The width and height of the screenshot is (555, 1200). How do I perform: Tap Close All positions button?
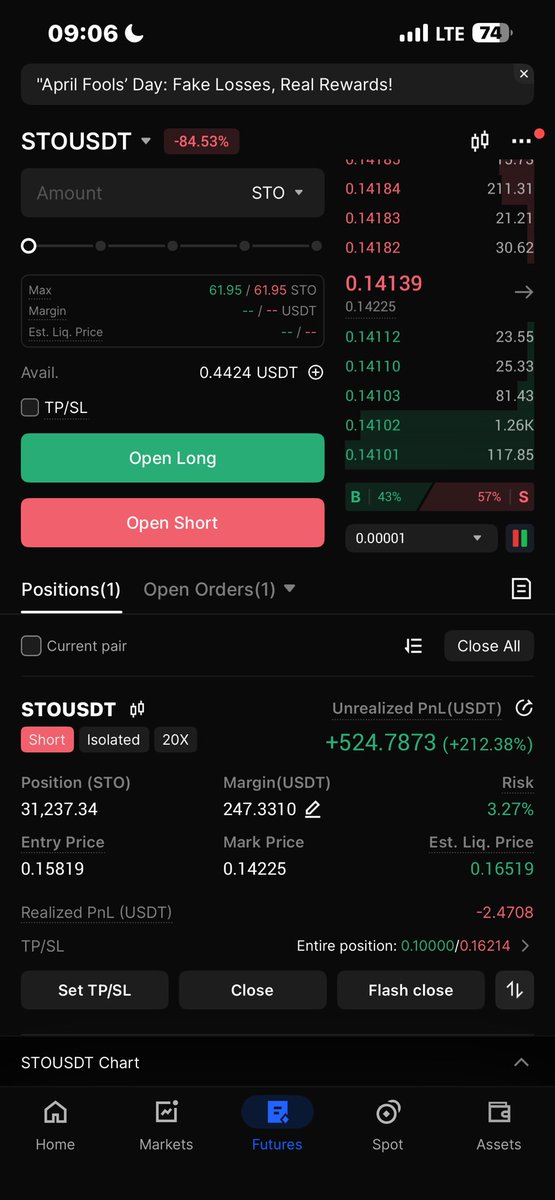pyautogui.click(x=489, y=646)
